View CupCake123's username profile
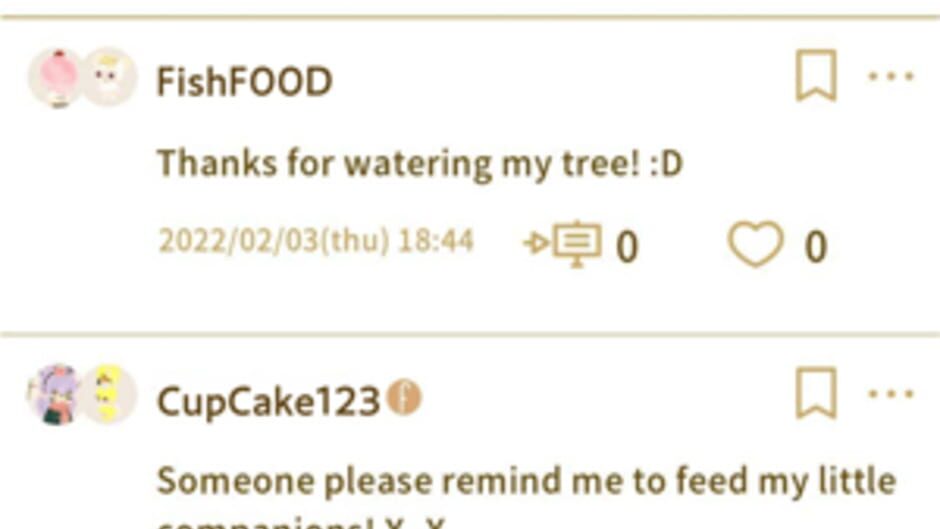The image size is (940, 529). pyautogui.click(x=268, y=400)
